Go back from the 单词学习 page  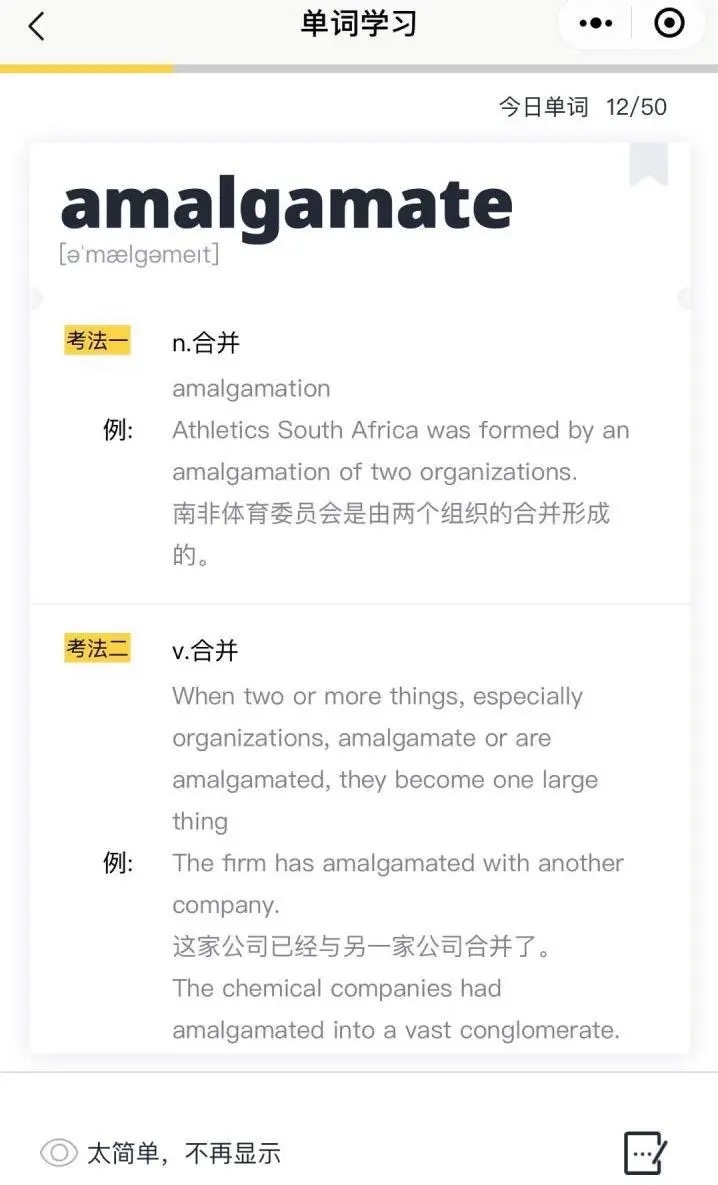(36, 26)
